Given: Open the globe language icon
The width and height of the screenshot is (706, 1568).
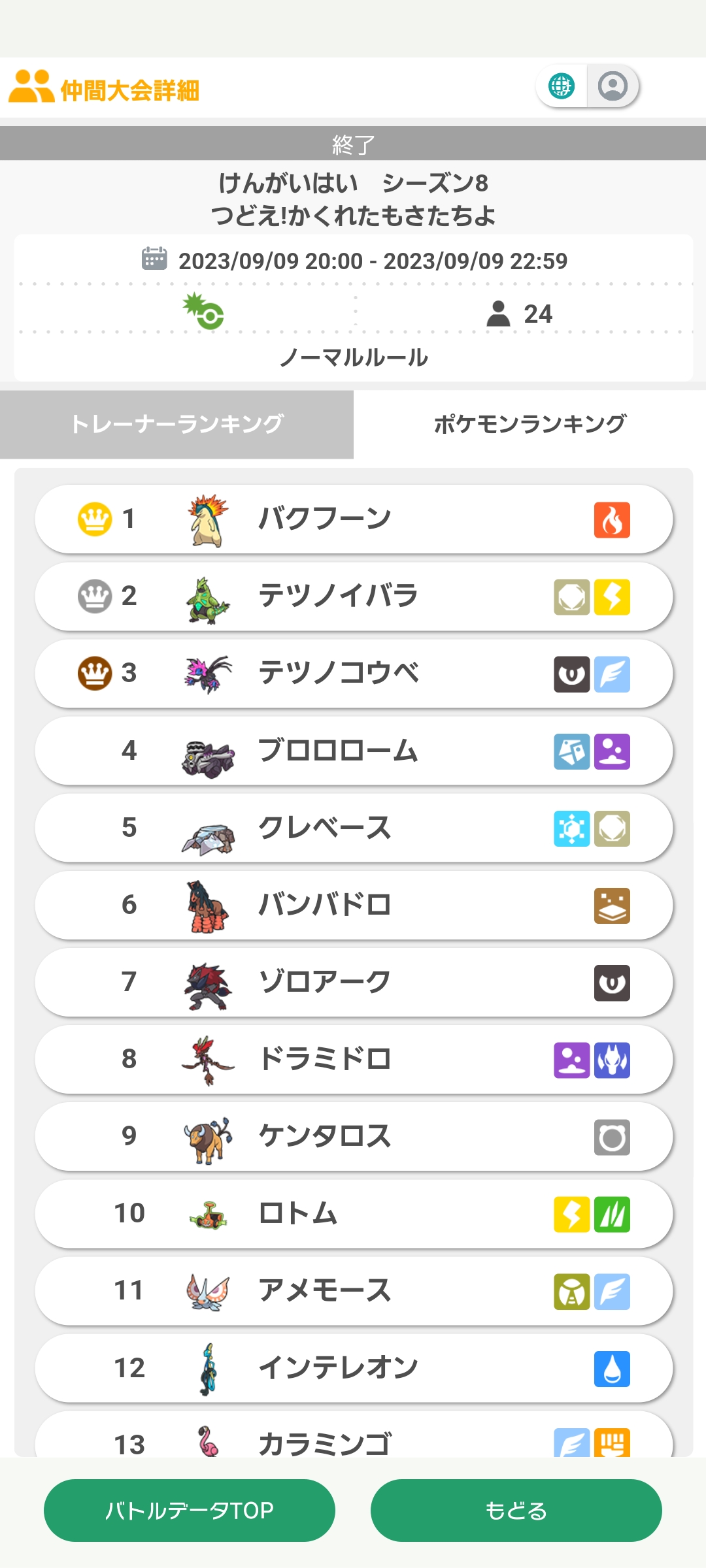Looking at the screenshot, I should (x=562, y=86).
